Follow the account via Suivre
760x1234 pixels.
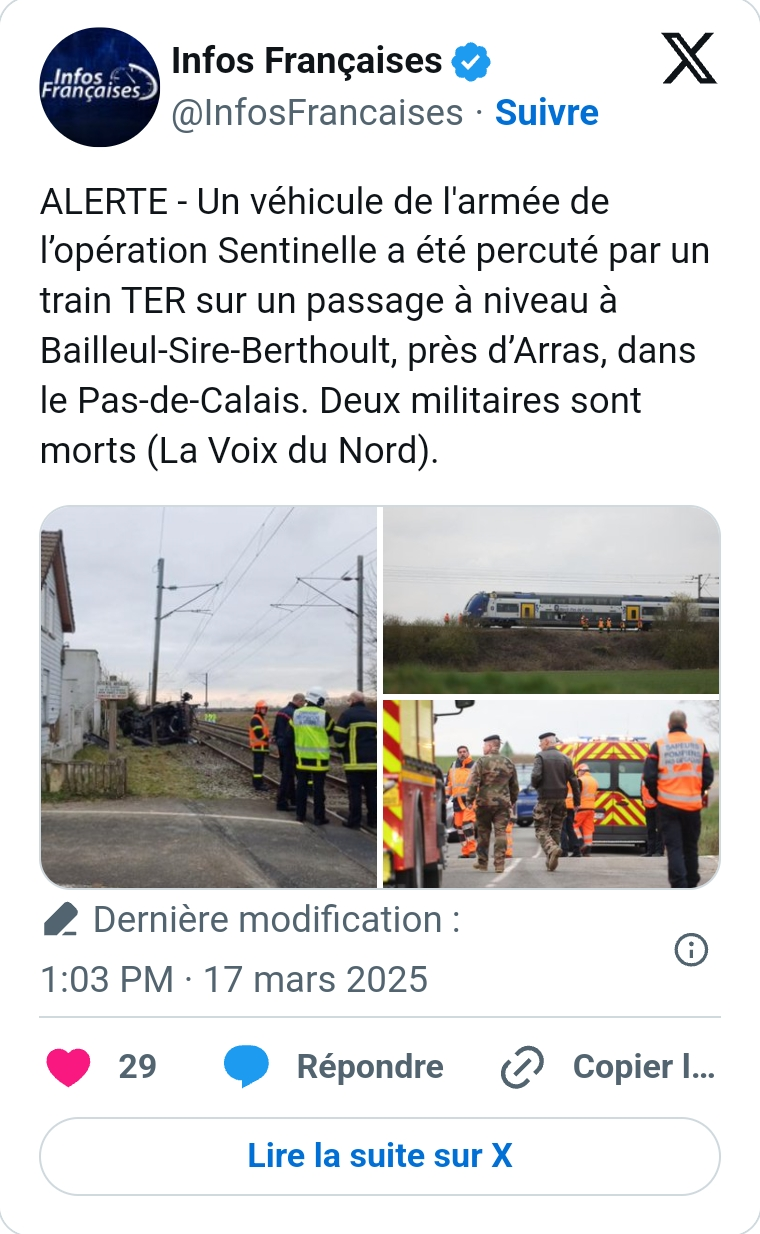(547, 113)
